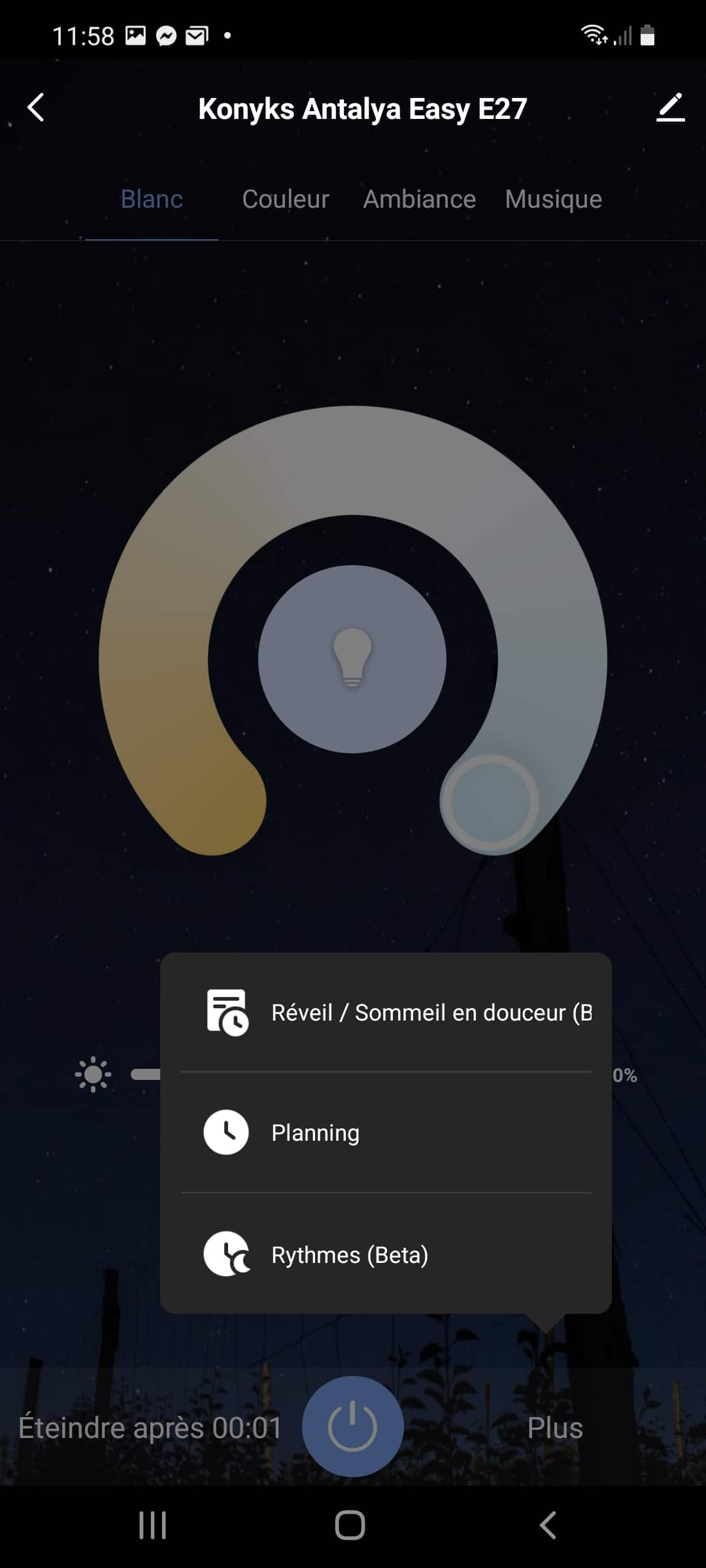The width and height of the screenshot is (706, 1568).
Task: Open Réveil / Sommeil en douceur
Action: pyautogui.click(x=386, y=1013)
